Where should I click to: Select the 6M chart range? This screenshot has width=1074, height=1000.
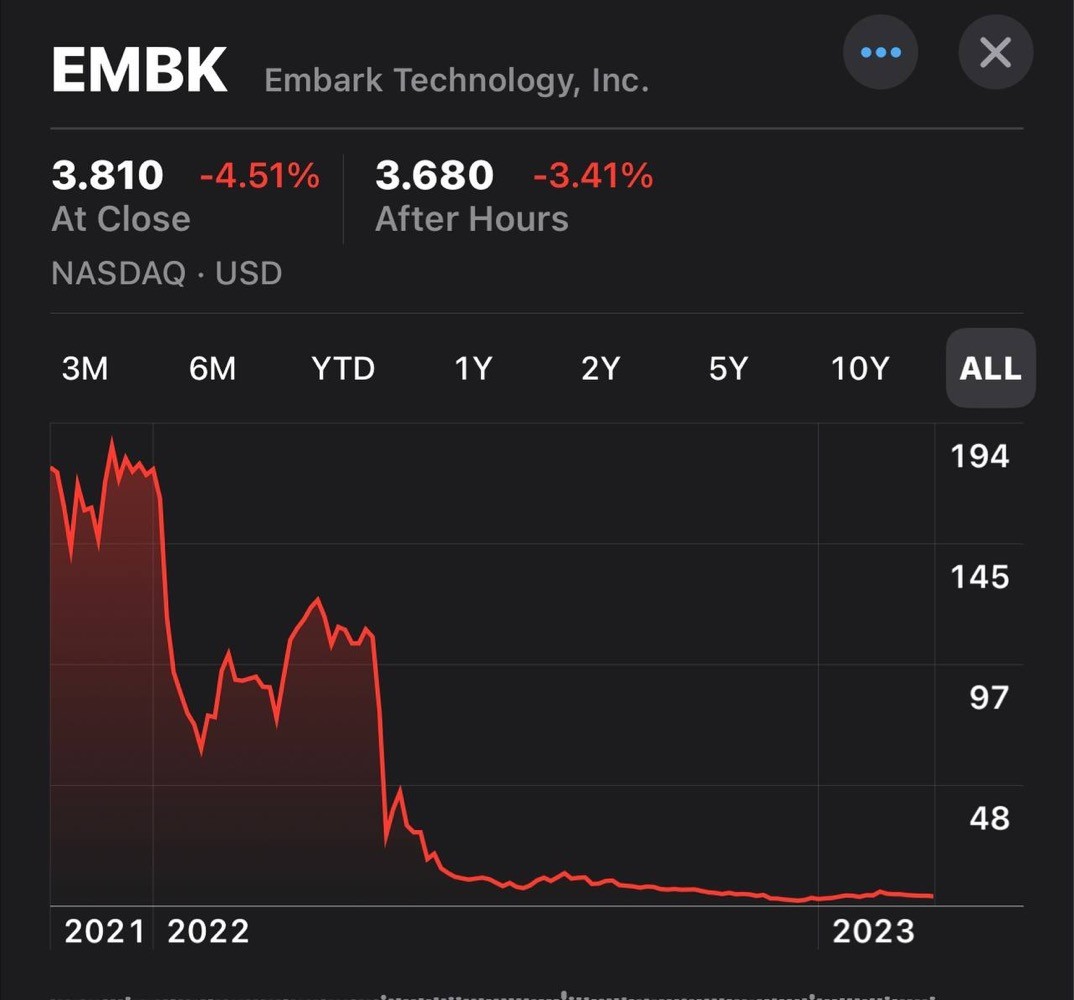pyautogui.click(x=212, y=368)
